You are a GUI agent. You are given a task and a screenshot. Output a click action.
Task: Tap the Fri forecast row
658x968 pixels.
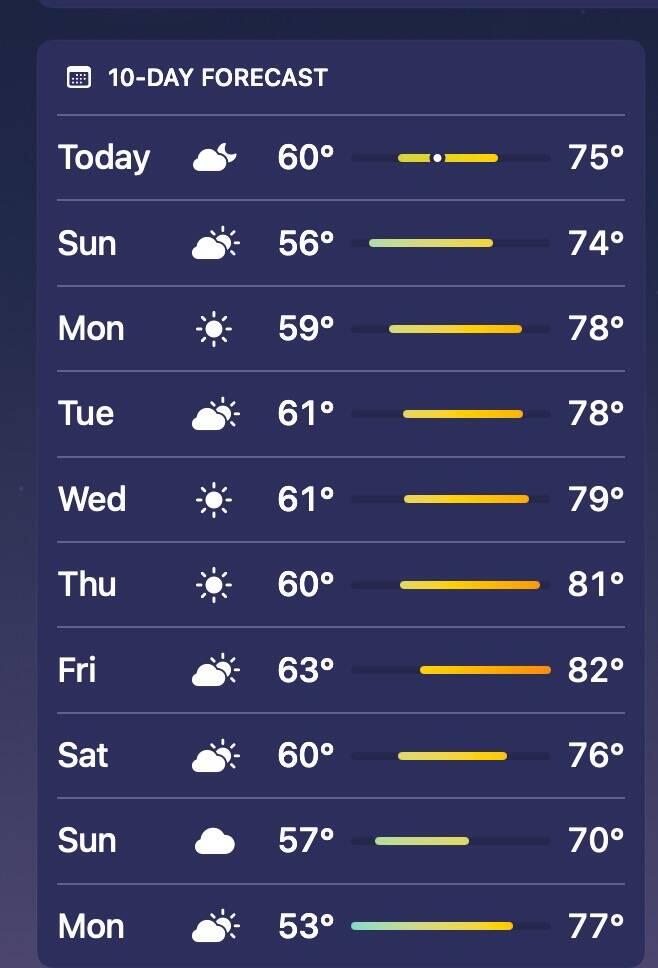[x=340, y=669]
